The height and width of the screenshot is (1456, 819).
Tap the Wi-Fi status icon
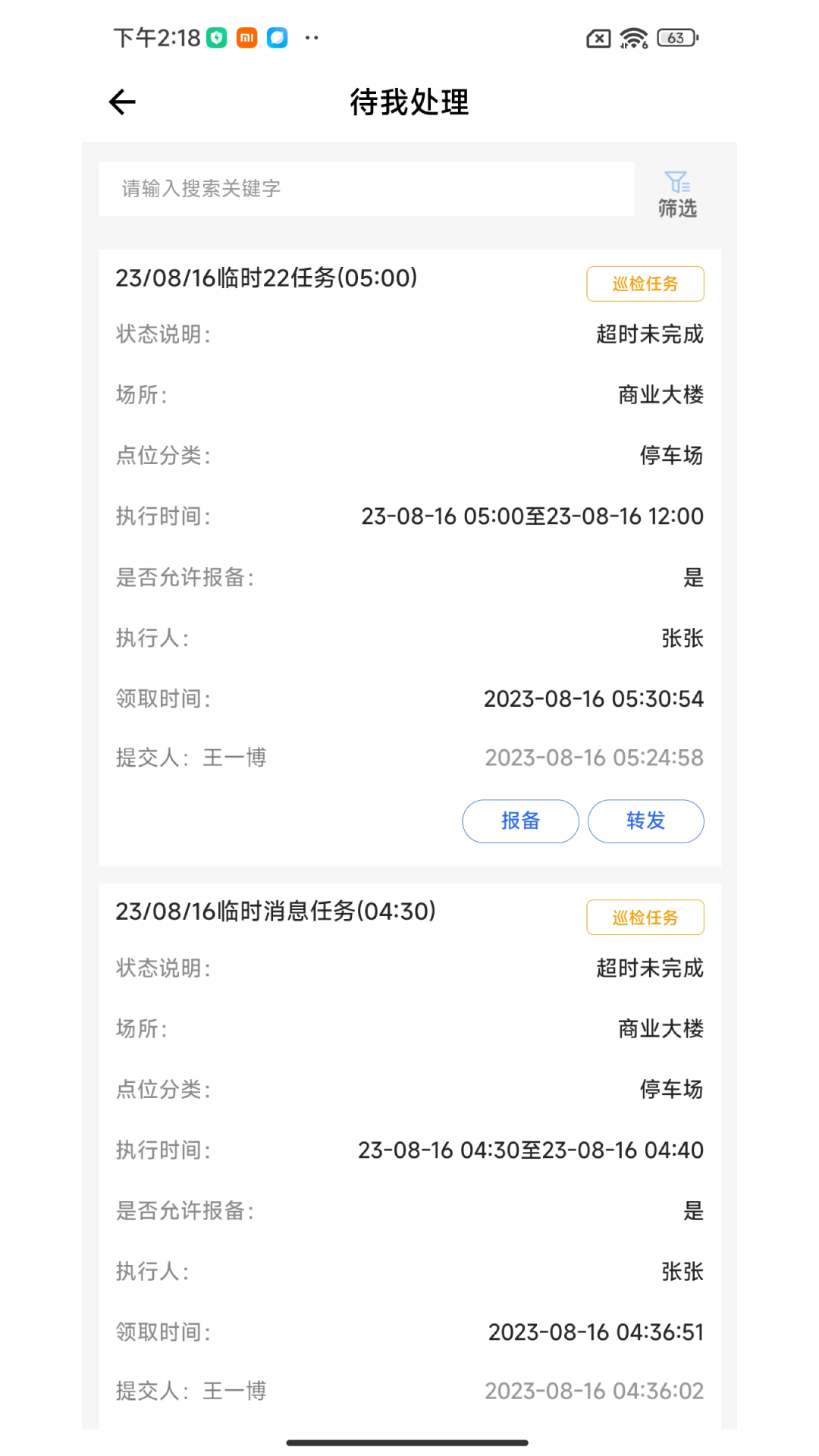point(633,36)
